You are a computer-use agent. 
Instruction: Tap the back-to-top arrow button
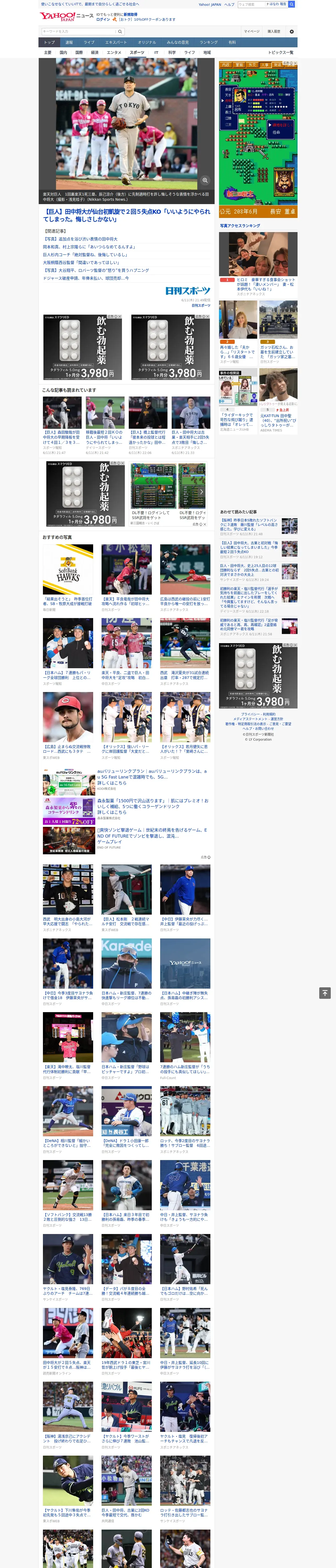click(325, 993)
